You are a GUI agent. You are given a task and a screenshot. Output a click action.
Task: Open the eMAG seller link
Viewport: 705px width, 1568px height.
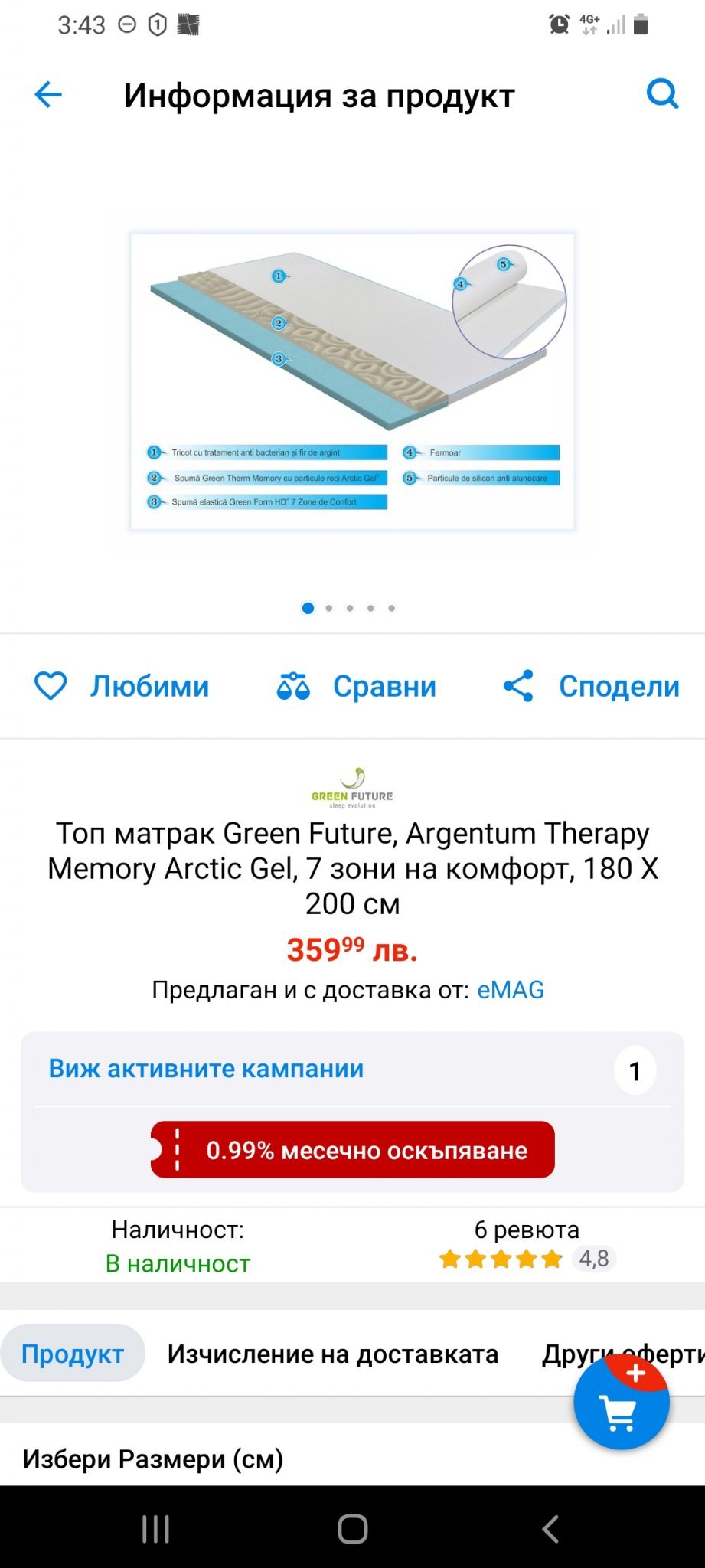(511, 990)
